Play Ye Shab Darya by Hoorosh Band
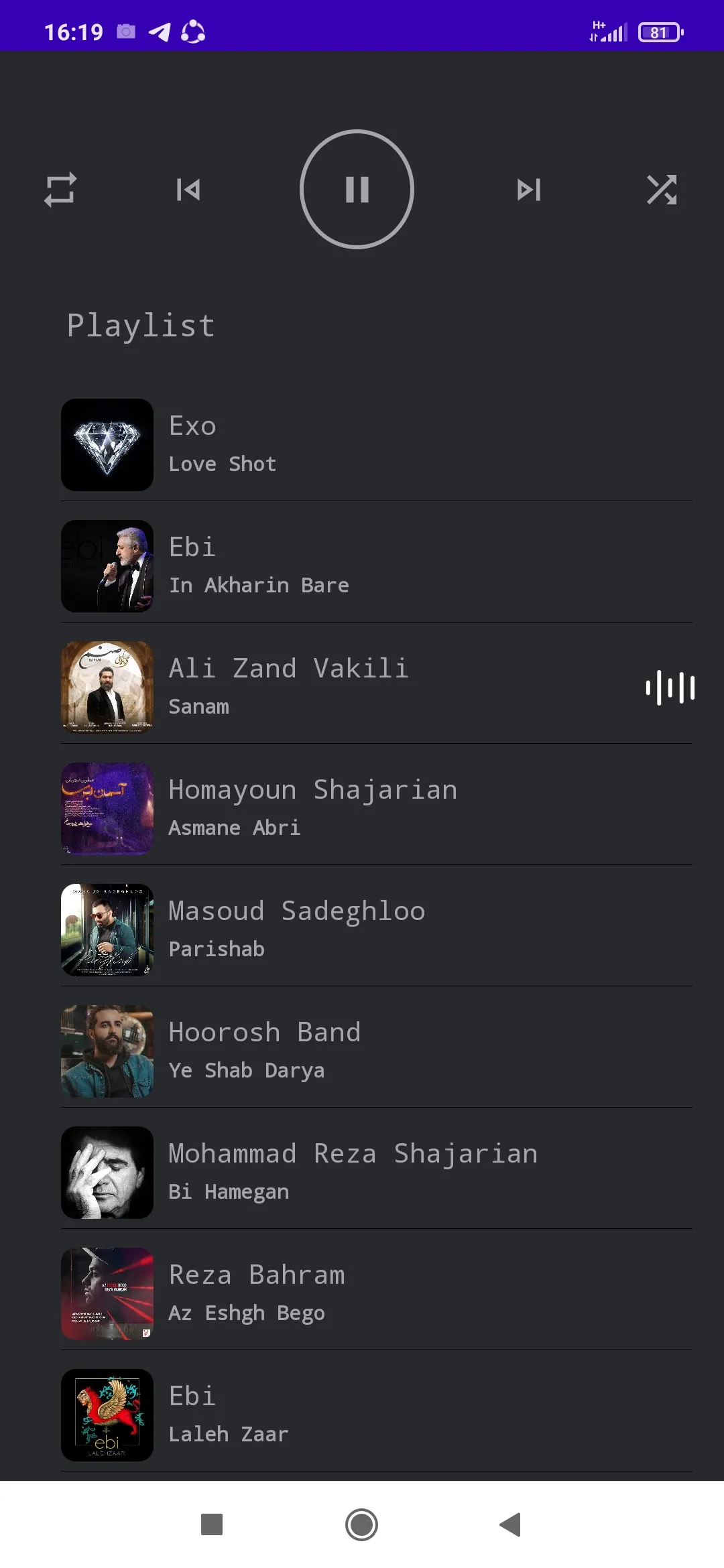Image resolution: width=724 pixels, height=1568 pixels. point(377,1051)
